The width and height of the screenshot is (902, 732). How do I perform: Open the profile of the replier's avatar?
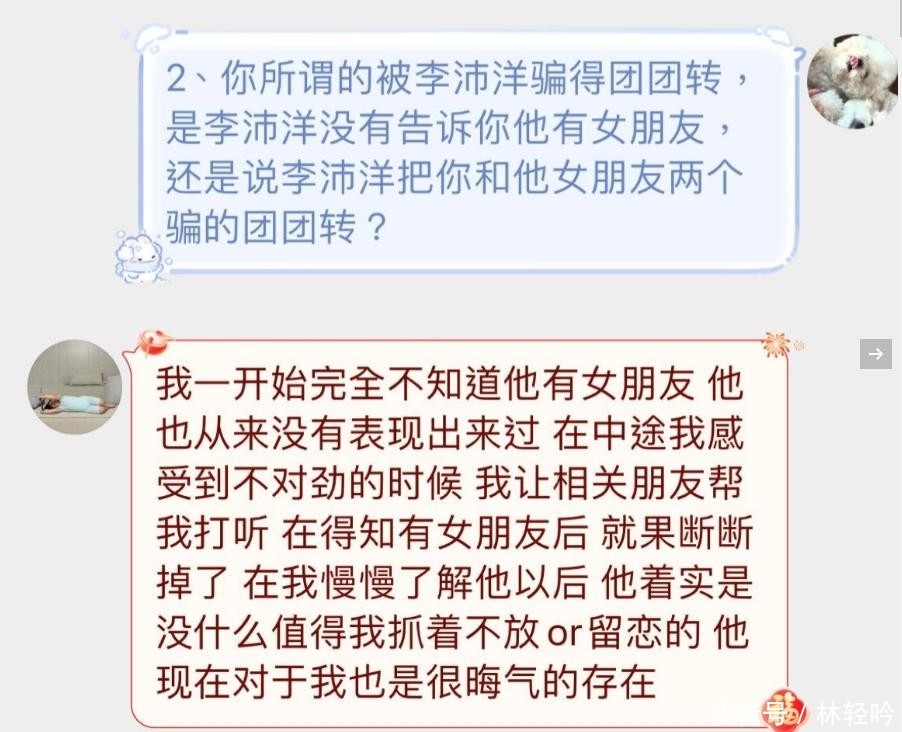pos(74,387)
